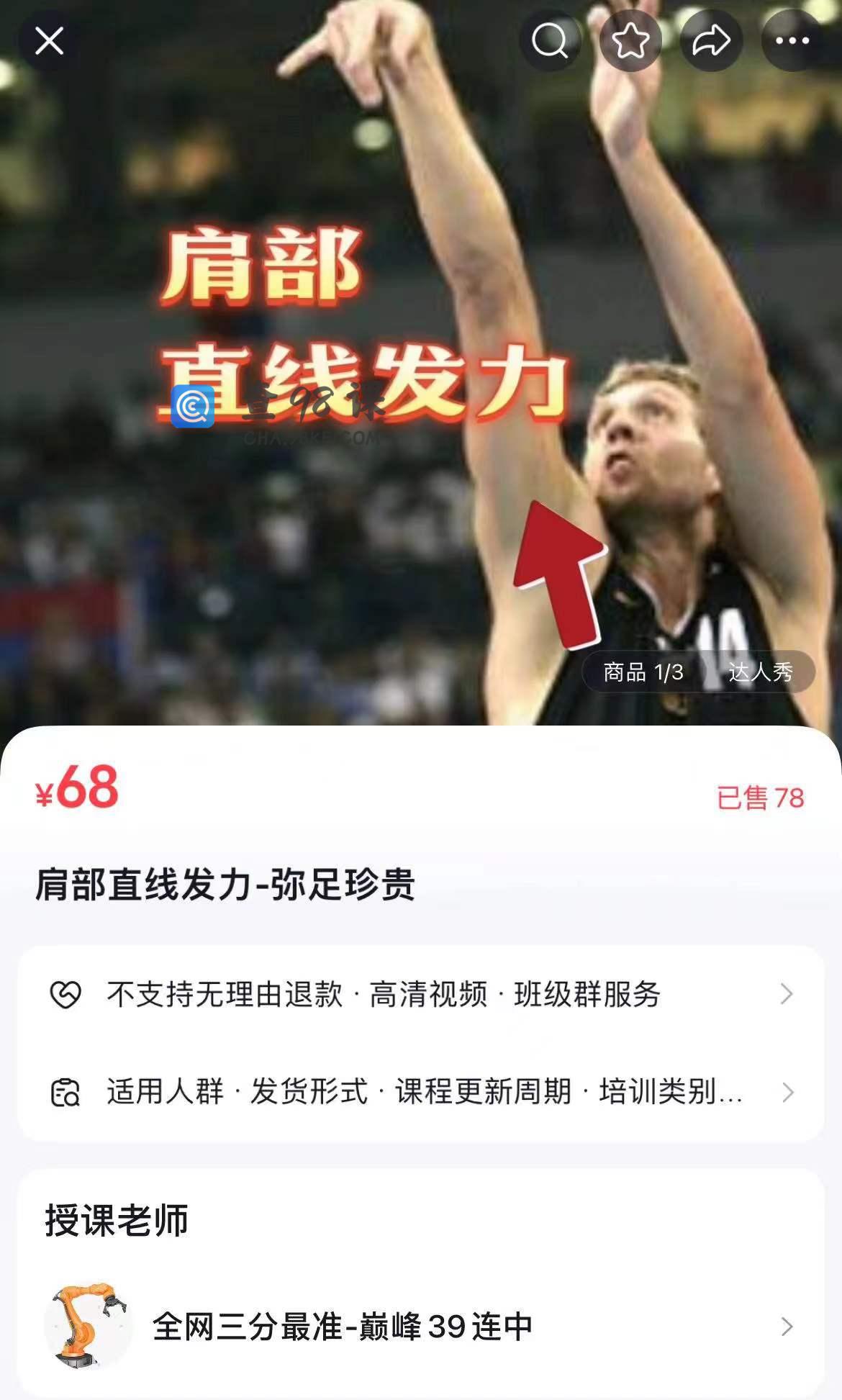The width and height of the screenshot is (842, 1400).
Task: Favorite this course with the star icon
Action: point(630,41)
